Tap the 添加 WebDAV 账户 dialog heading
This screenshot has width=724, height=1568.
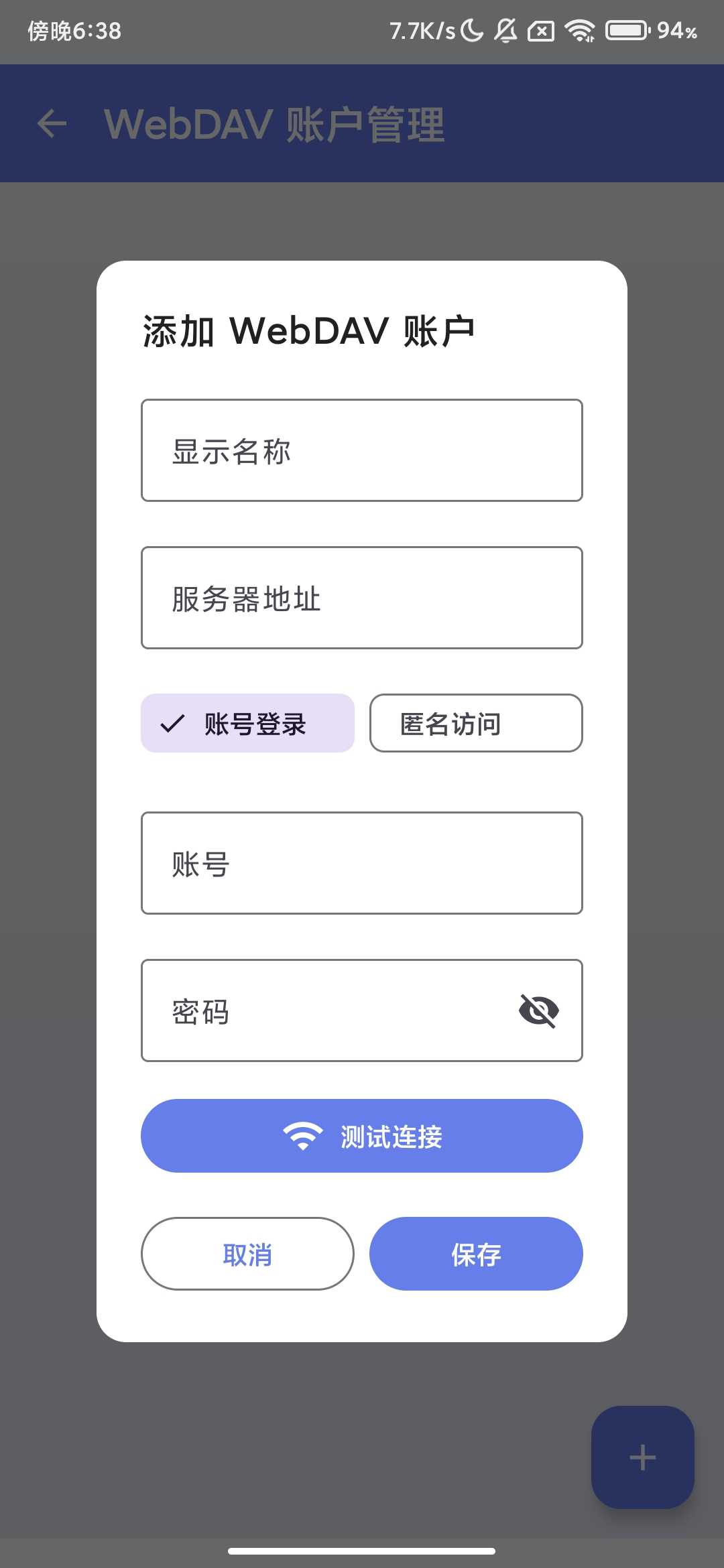(308, 330)
